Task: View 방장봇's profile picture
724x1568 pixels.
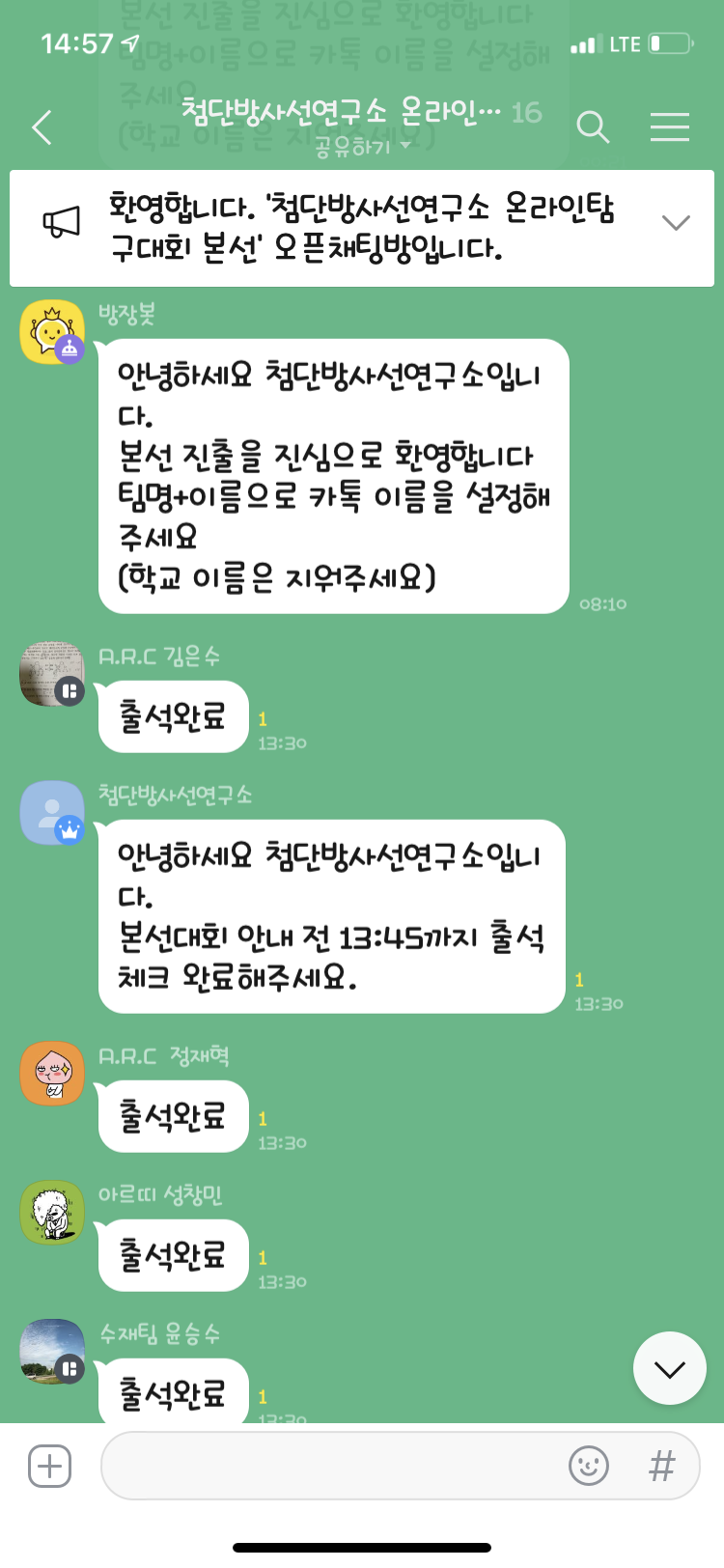Action: pos(52,332)
